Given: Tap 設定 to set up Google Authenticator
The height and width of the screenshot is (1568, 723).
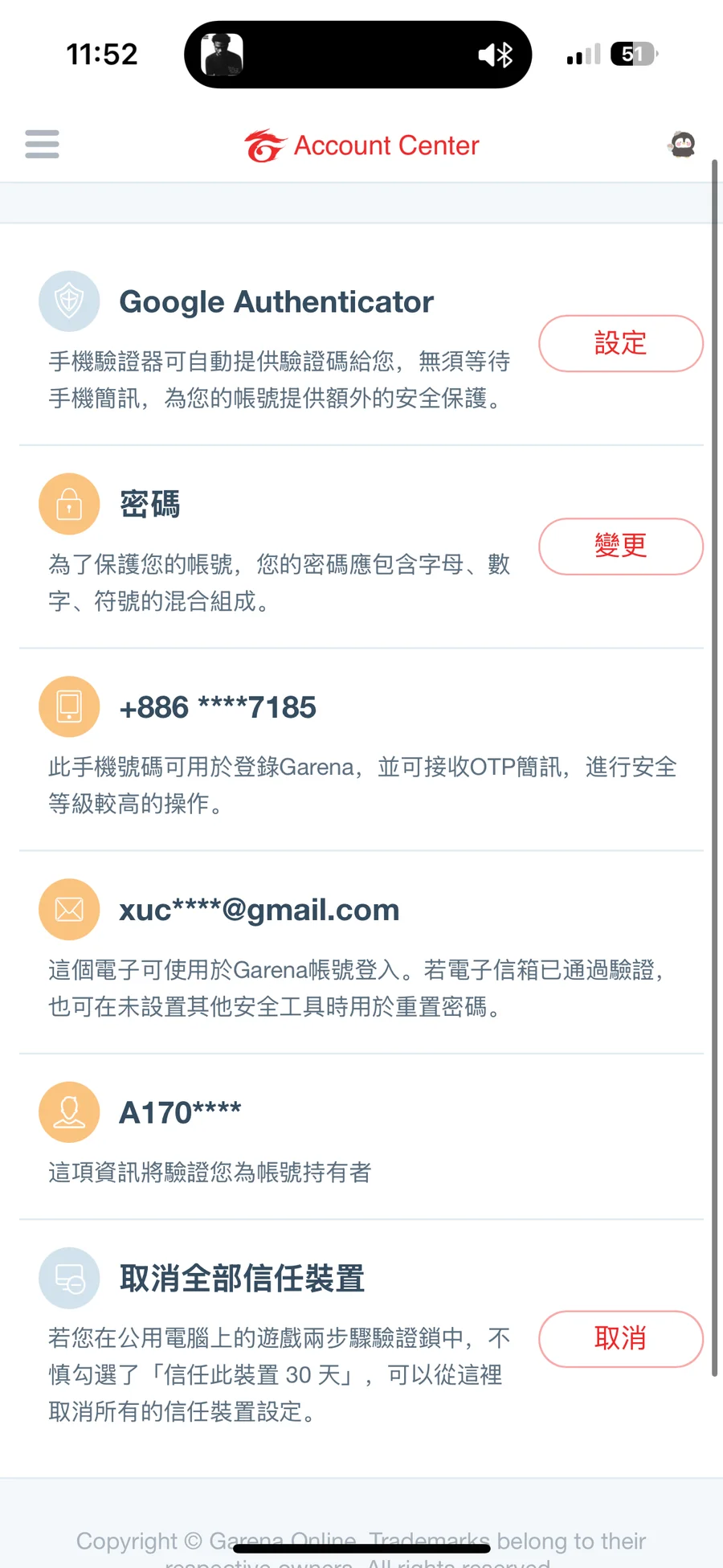Looking at the screenshot, I should (620, 343).
